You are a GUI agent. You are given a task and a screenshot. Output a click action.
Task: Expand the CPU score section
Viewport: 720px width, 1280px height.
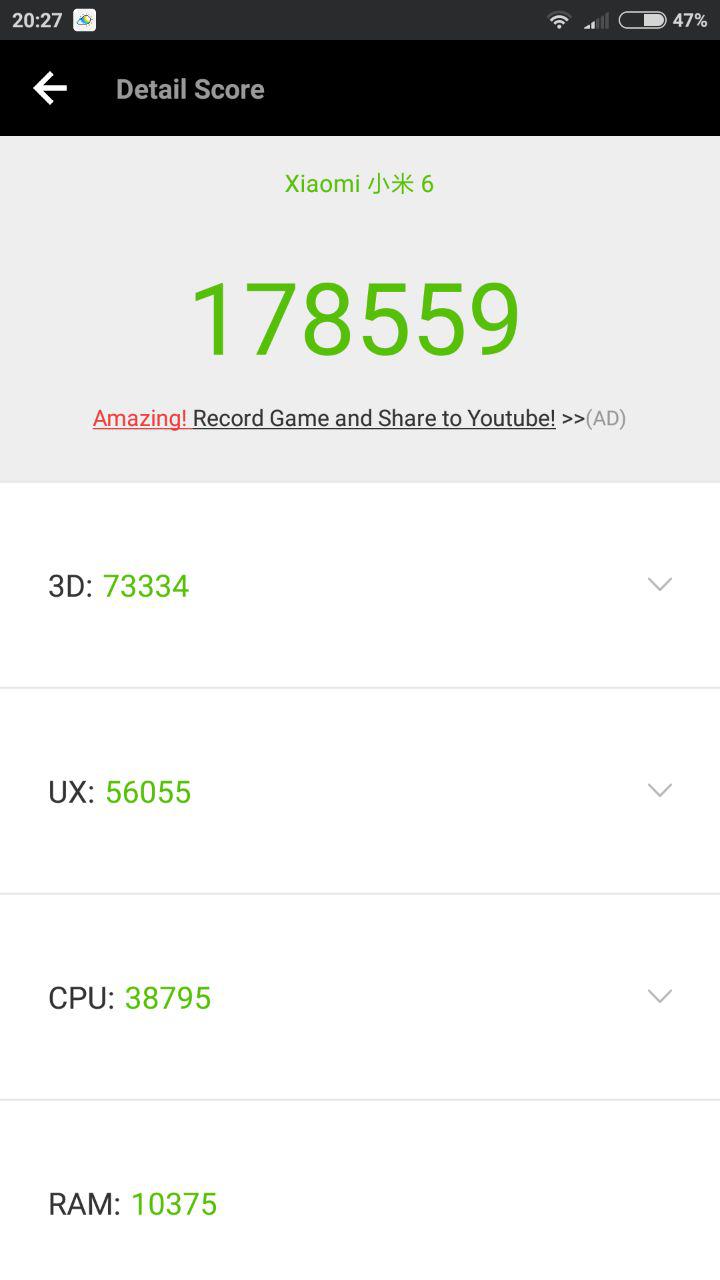point(659,997)
